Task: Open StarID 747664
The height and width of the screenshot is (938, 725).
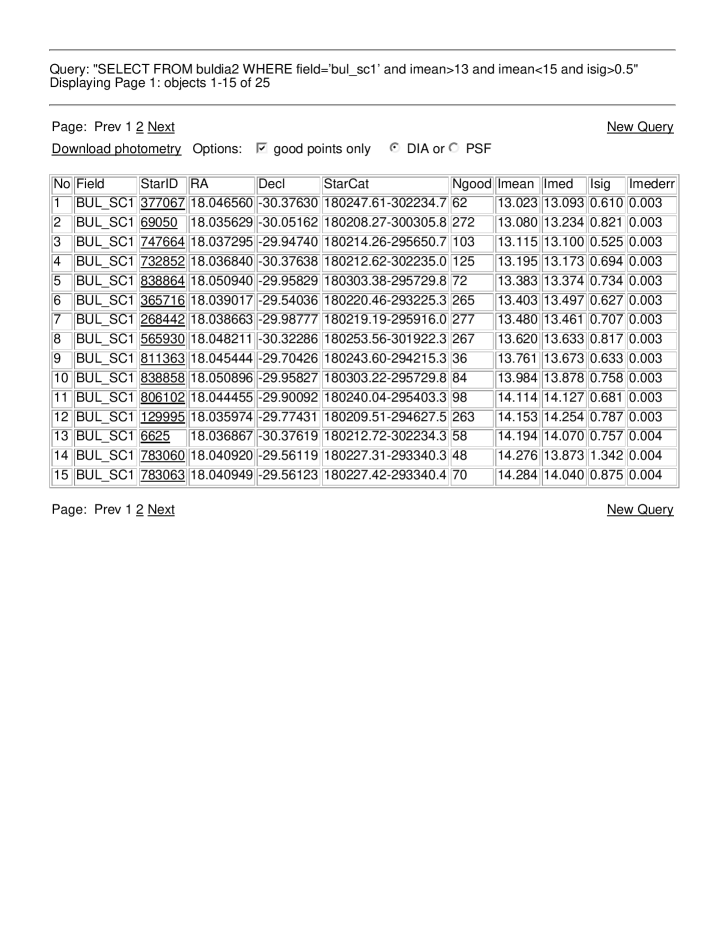Action: click(x=161, y=238)
